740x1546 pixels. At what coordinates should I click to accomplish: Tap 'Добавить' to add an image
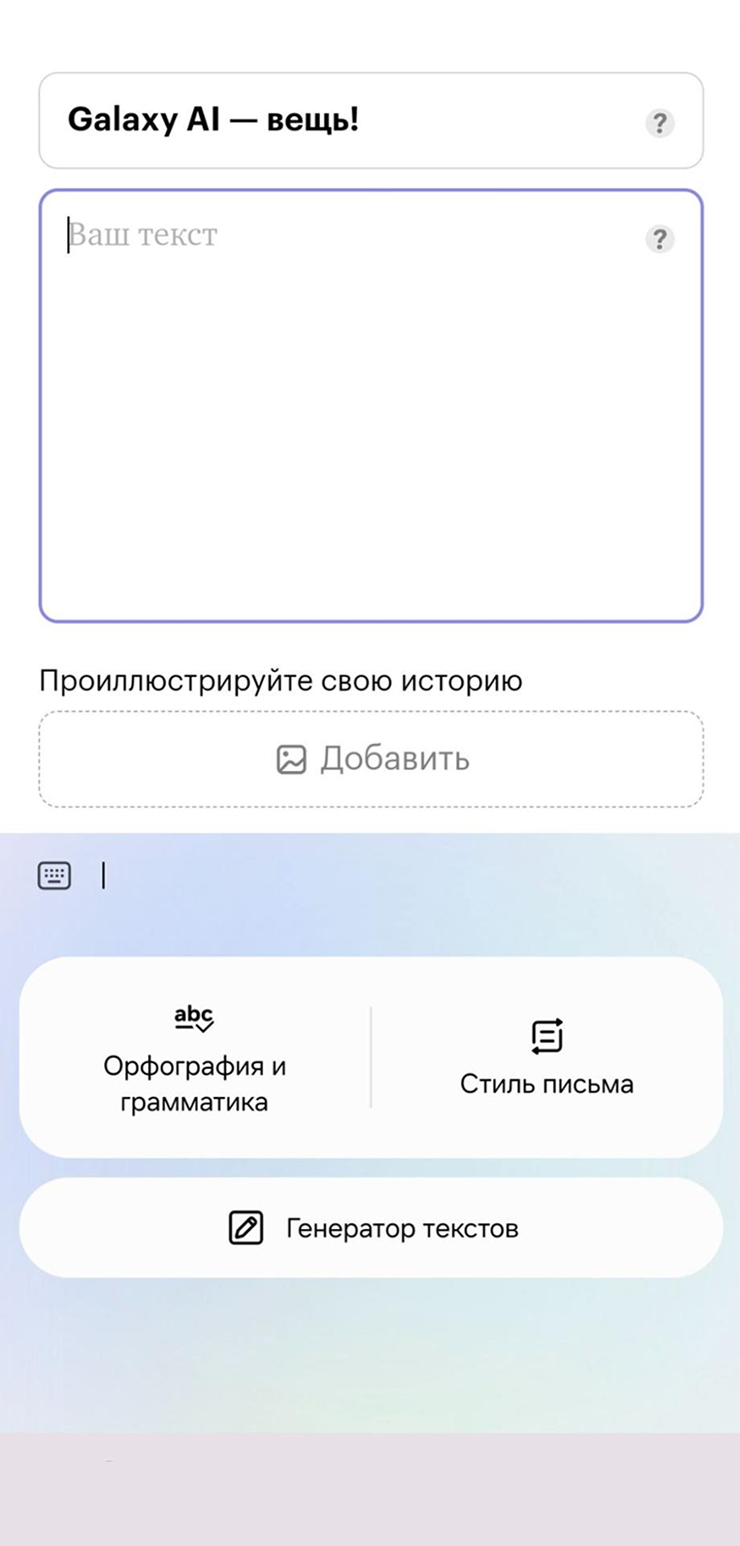tap(371, 759)
